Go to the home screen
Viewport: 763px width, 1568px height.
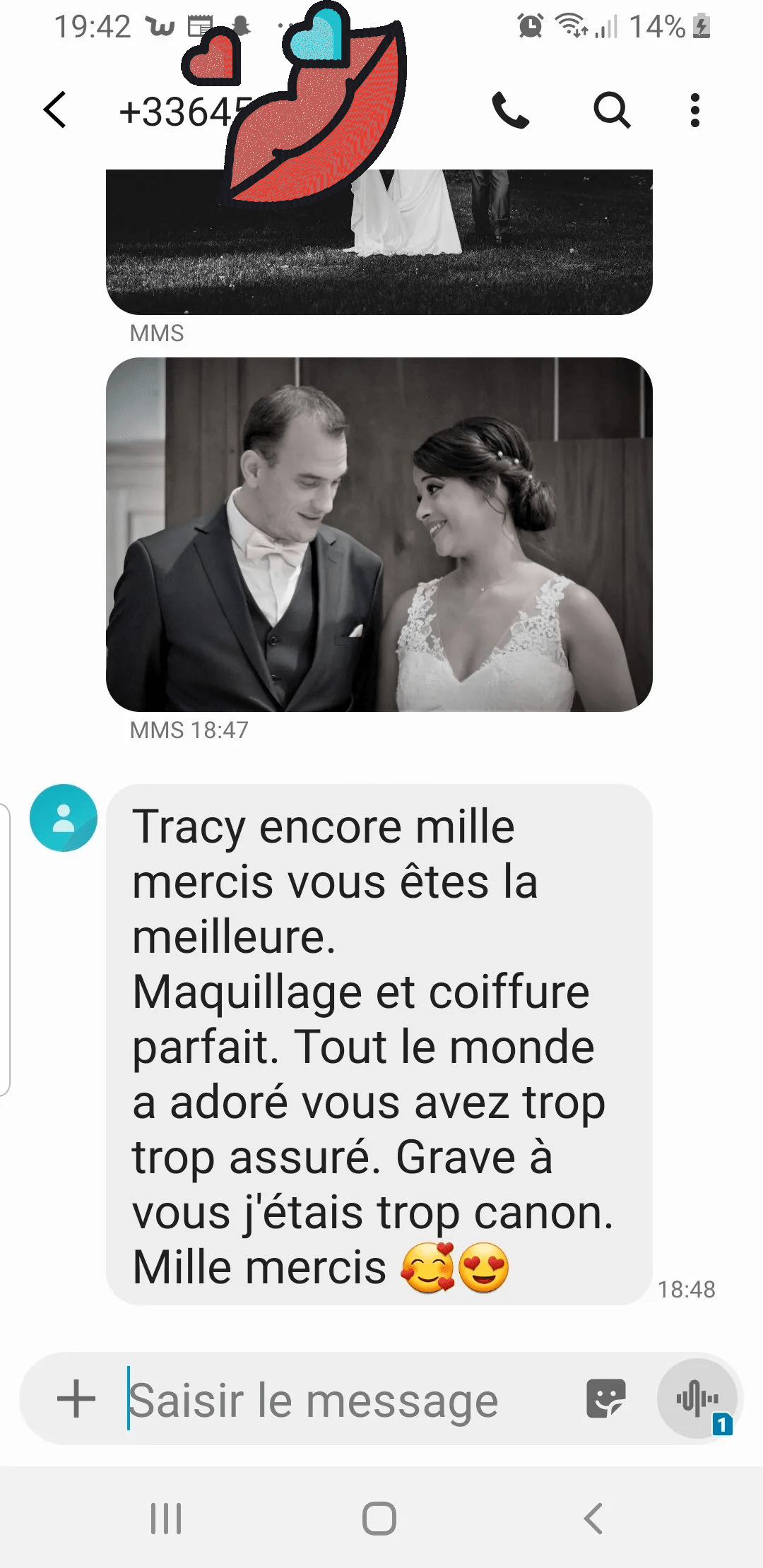(x=379, y=1519)
